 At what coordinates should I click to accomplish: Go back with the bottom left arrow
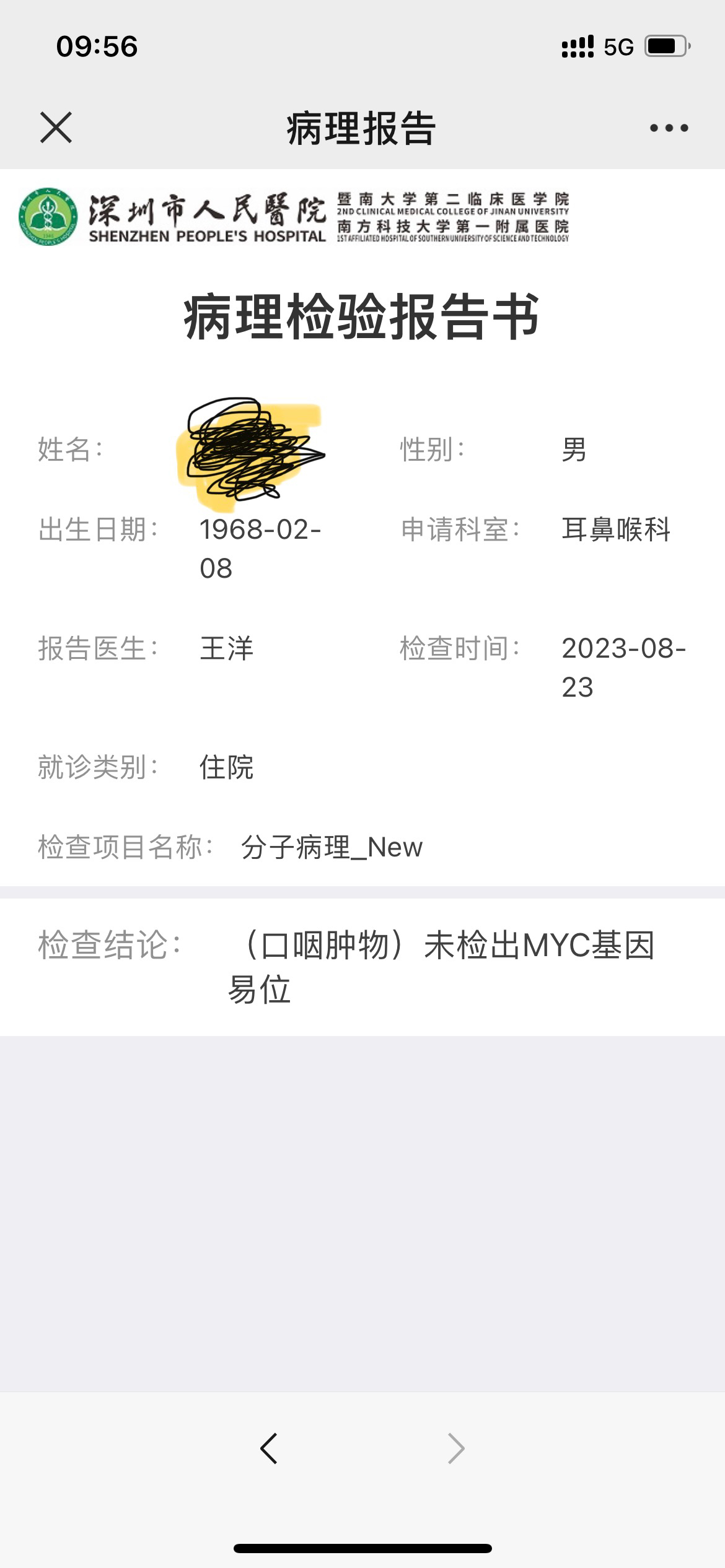click(x=268, y=1448)
